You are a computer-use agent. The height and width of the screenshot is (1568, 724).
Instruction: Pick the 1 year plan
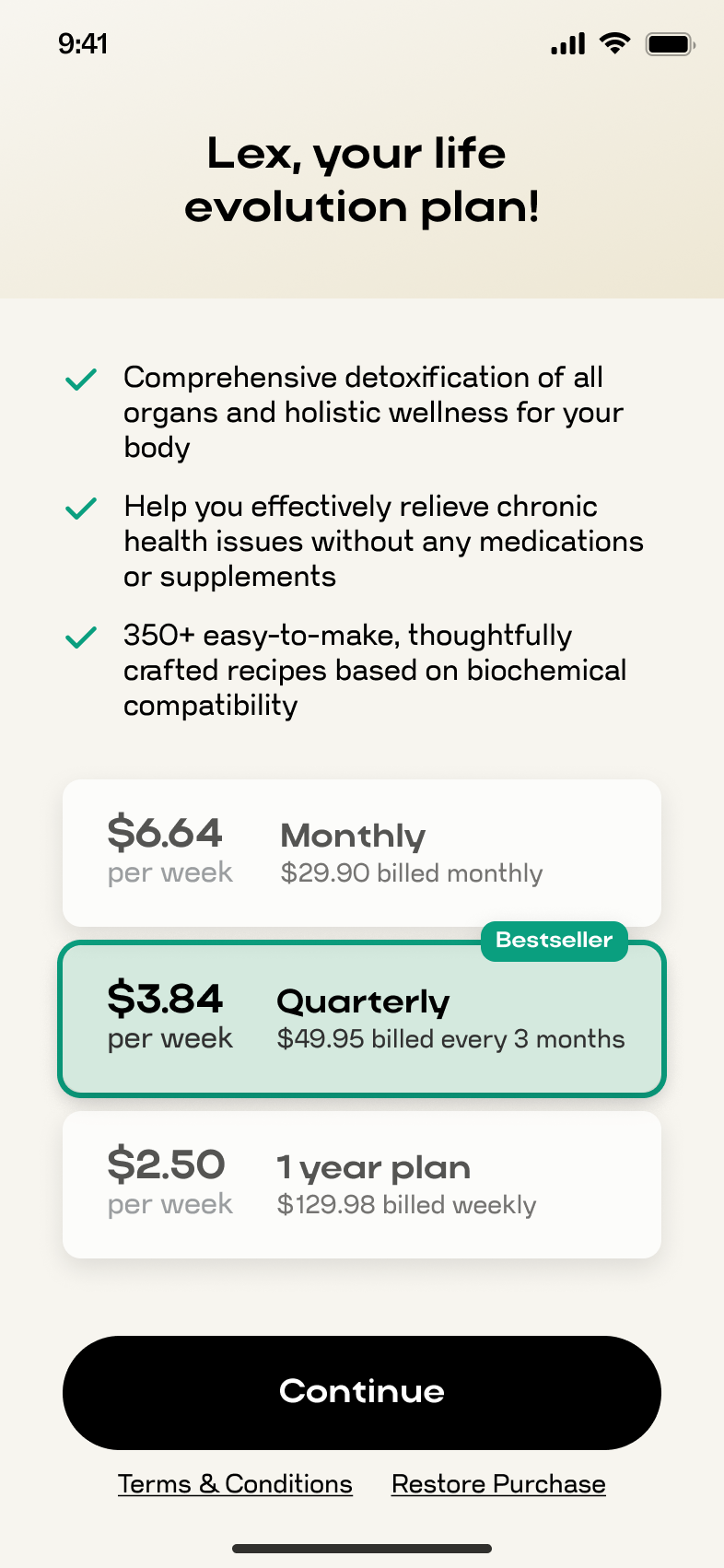[x=362, y=1185]
